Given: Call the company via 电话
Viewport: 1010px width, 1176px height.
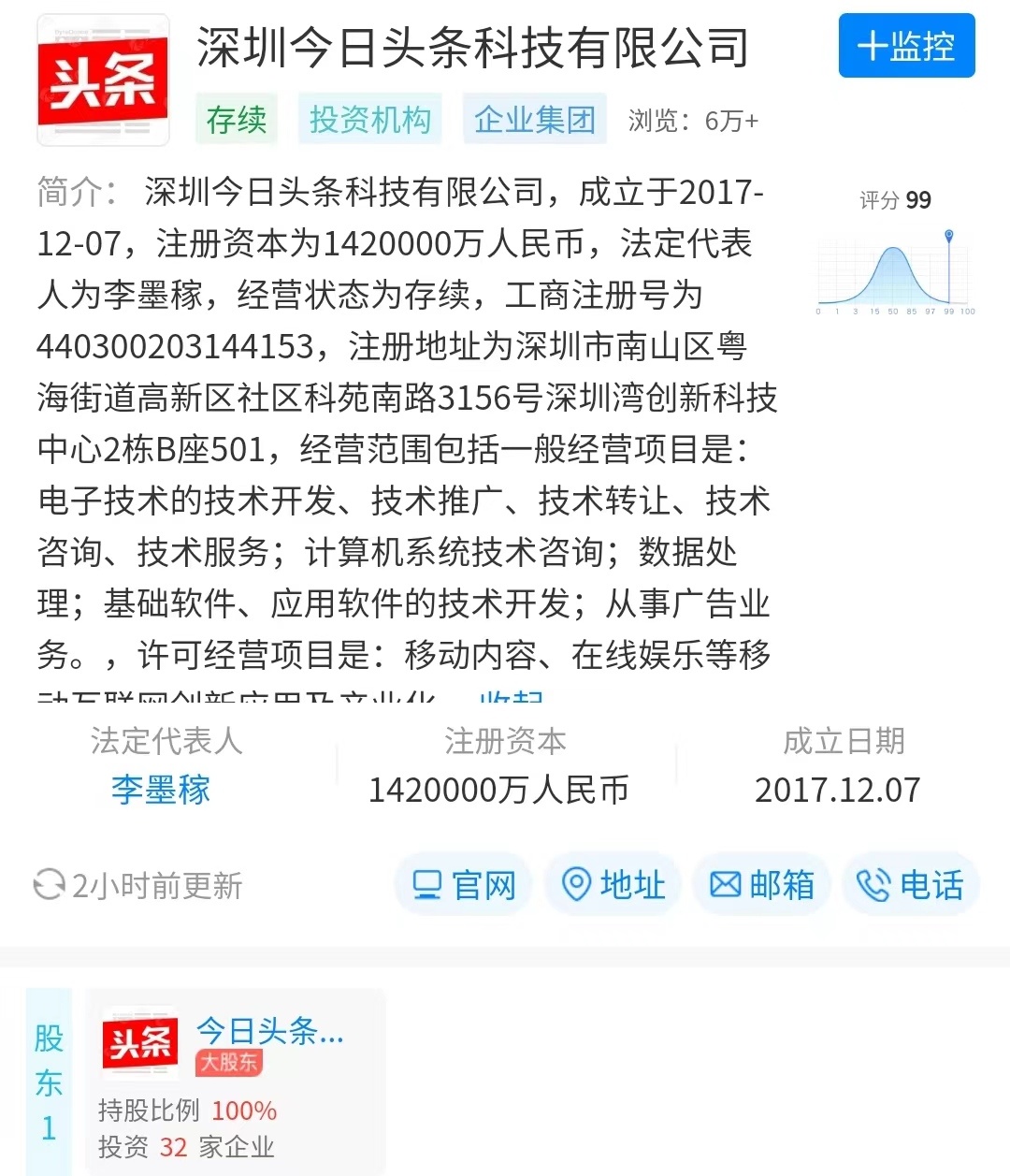Looking at the screenshot, I should click(x=910, y=884).
